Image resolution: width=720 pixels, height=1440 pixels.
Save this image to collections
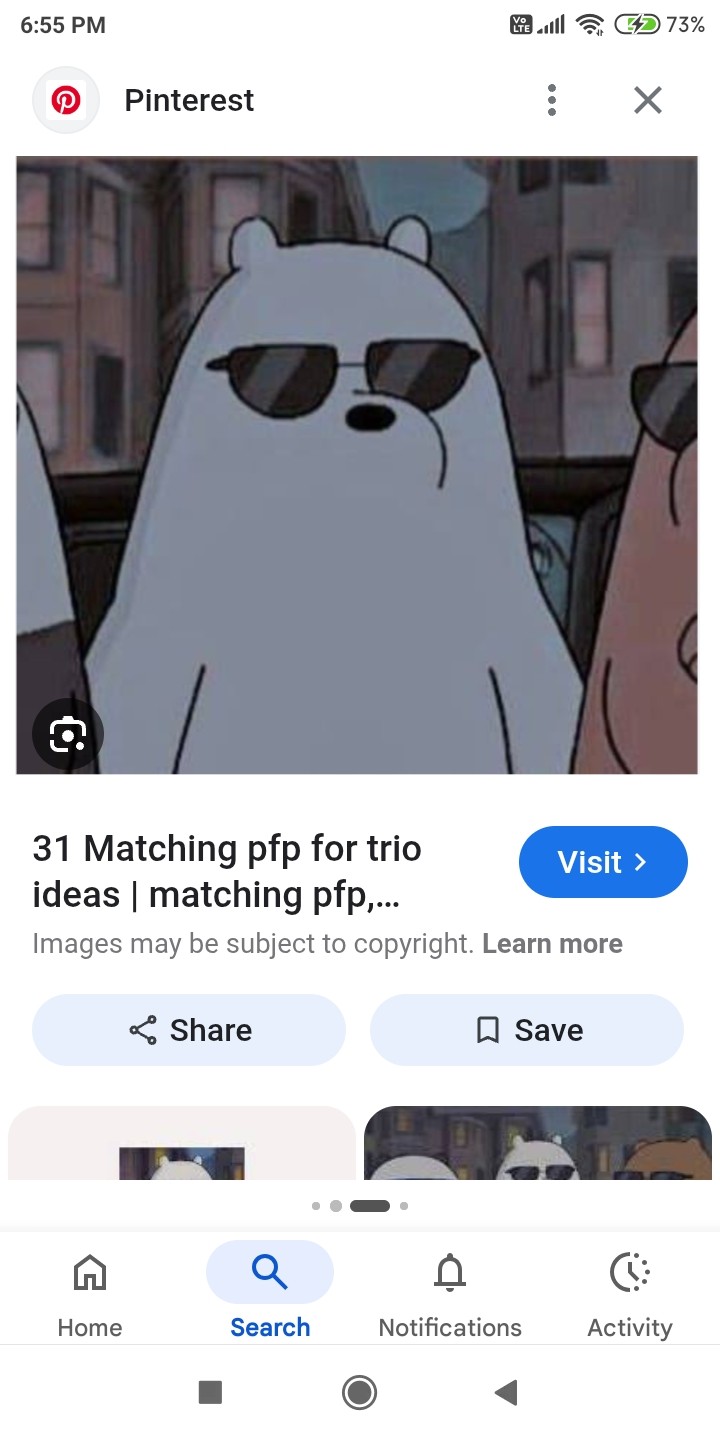(x=527, y=1030)
